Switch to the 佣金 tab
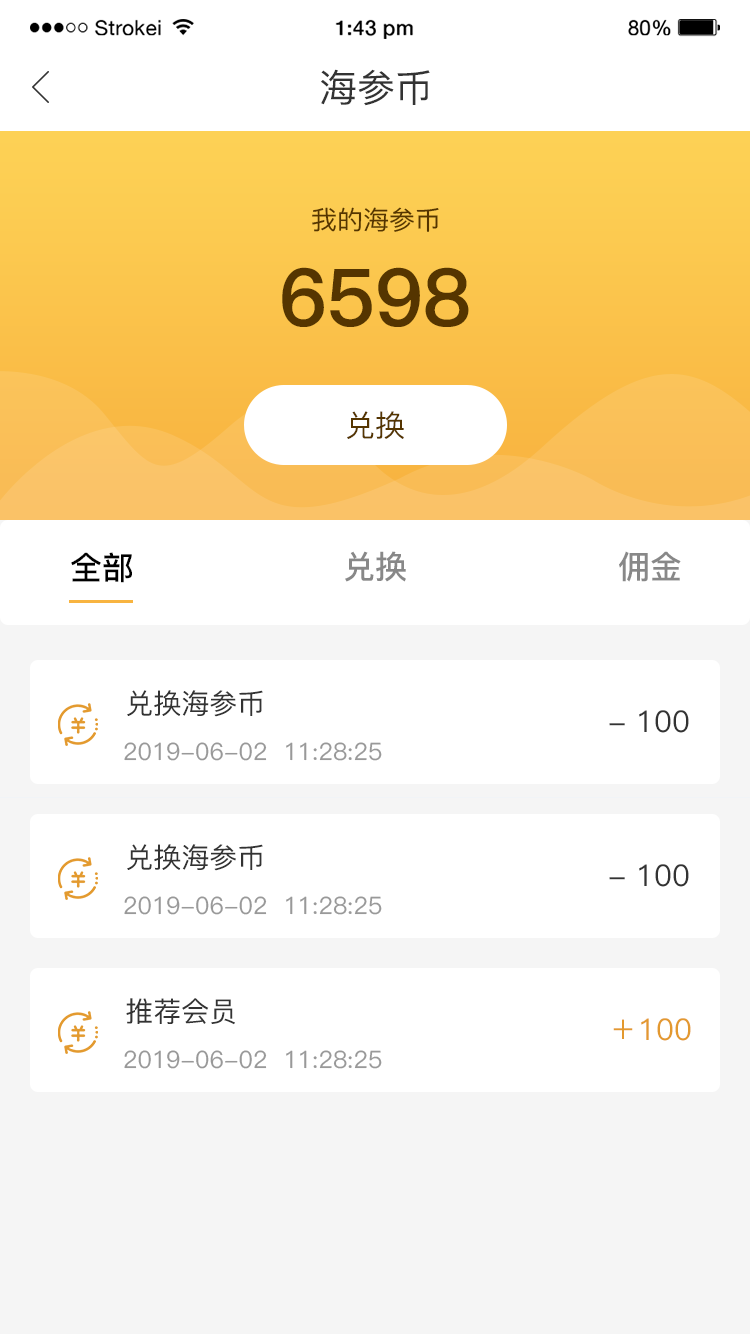 (x=649, y=568)
